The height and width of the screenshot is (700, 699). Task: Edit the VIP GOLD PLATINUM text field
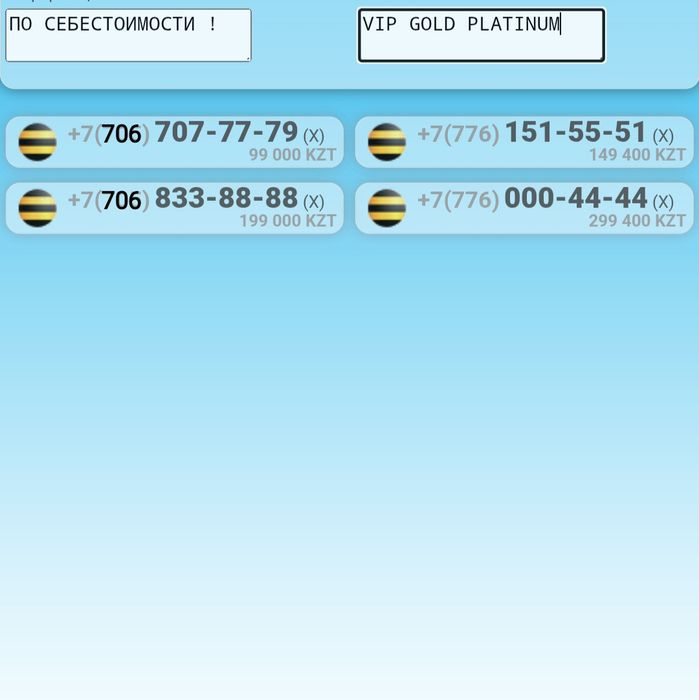[481, 35]
